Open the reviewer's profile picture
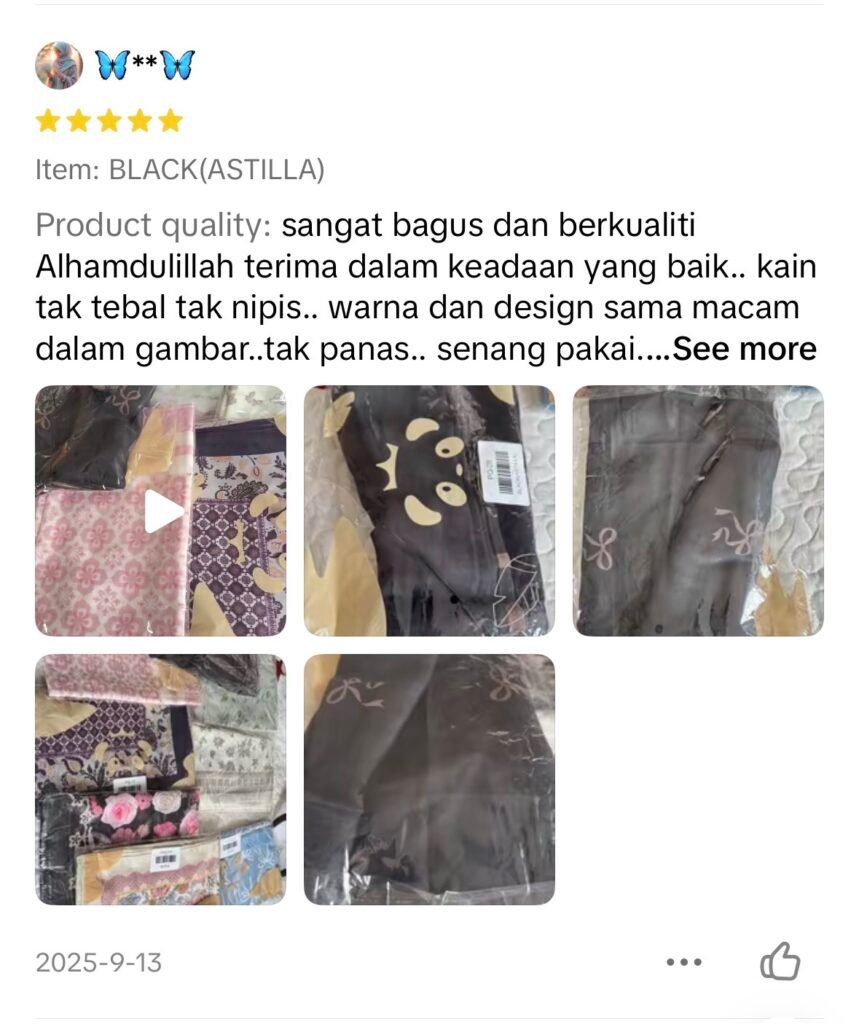This screenshot has height=1024, width=859. pyautogui.click(x=59, y=66)
